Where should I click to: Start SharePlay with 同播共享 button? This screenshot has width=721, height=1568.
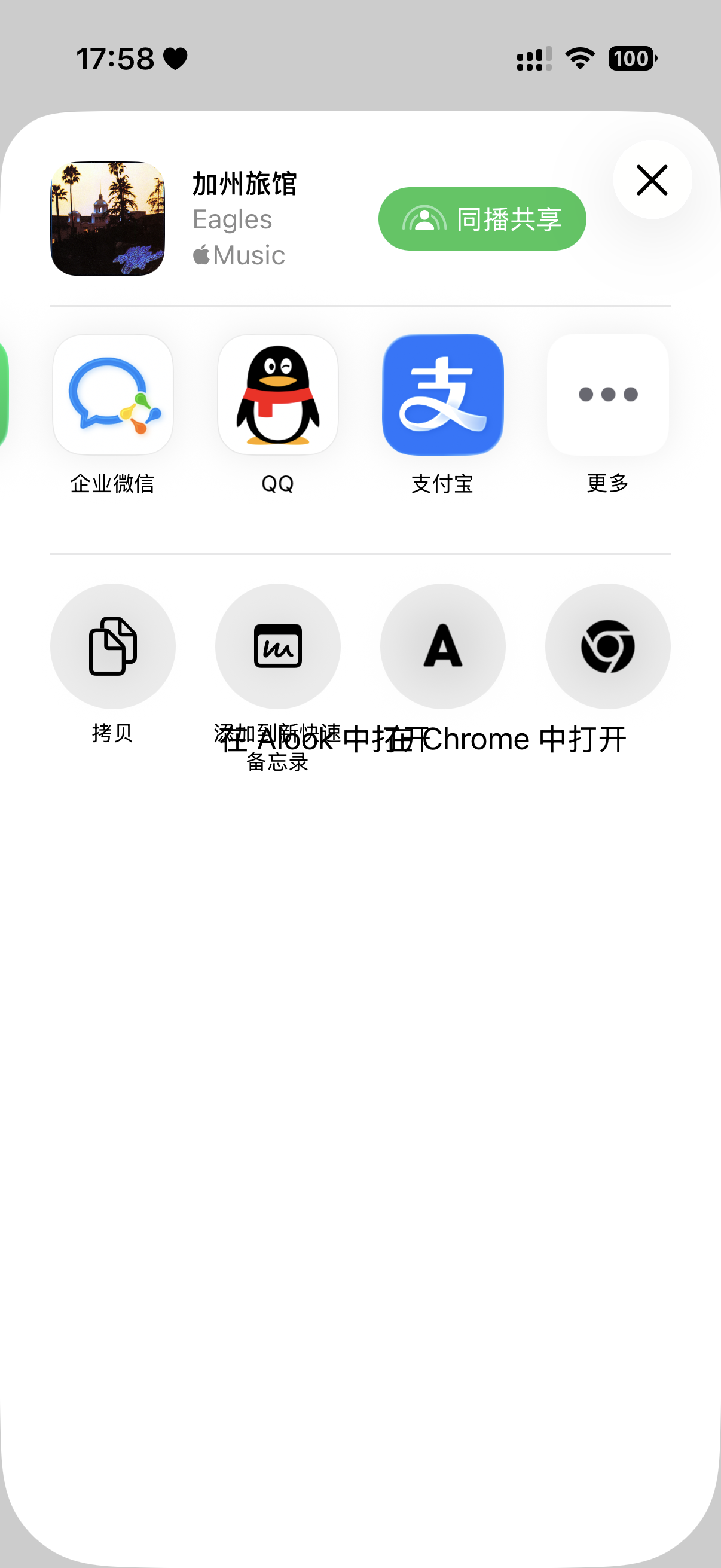click(482, 219)
